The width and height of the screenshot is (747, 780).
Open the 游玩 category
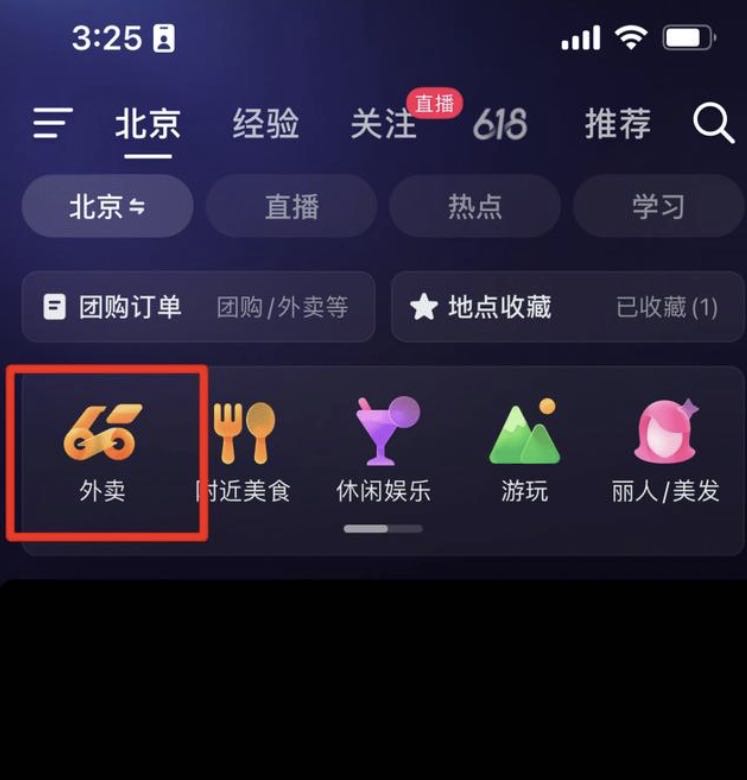(x=524, y=450)
